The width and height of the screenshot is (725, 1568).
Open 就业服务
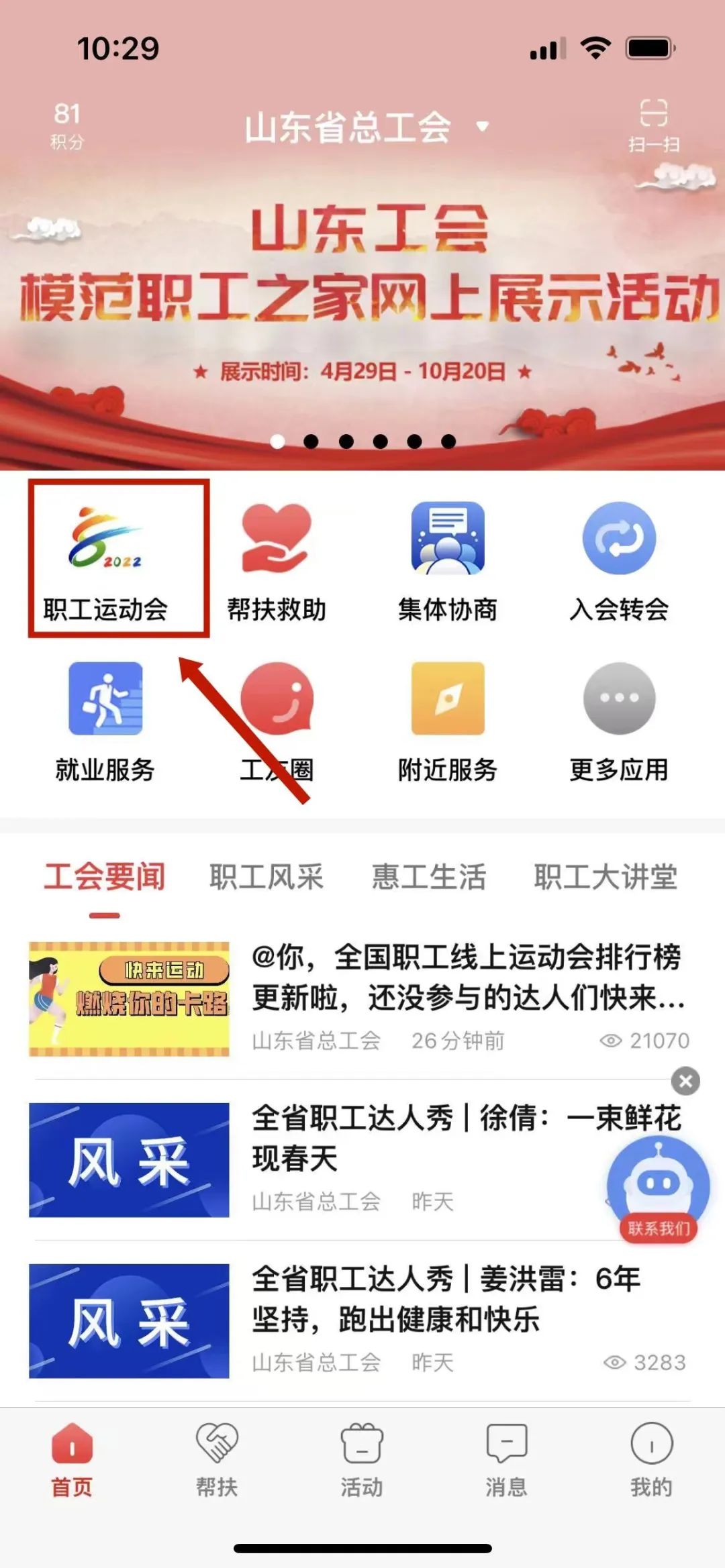tap(105, 722)
